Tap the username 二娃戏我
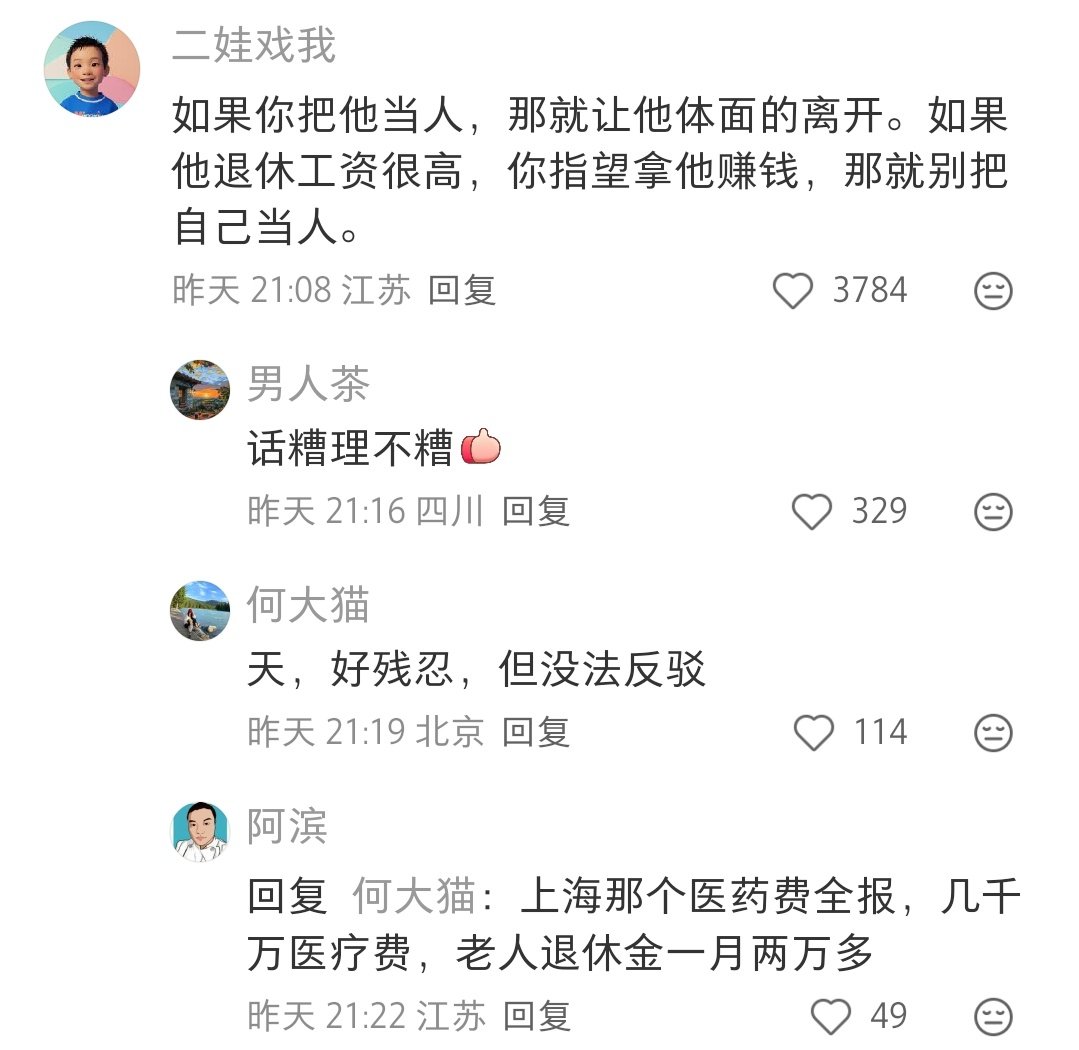 pyautogui.click(x=254, y=46)
